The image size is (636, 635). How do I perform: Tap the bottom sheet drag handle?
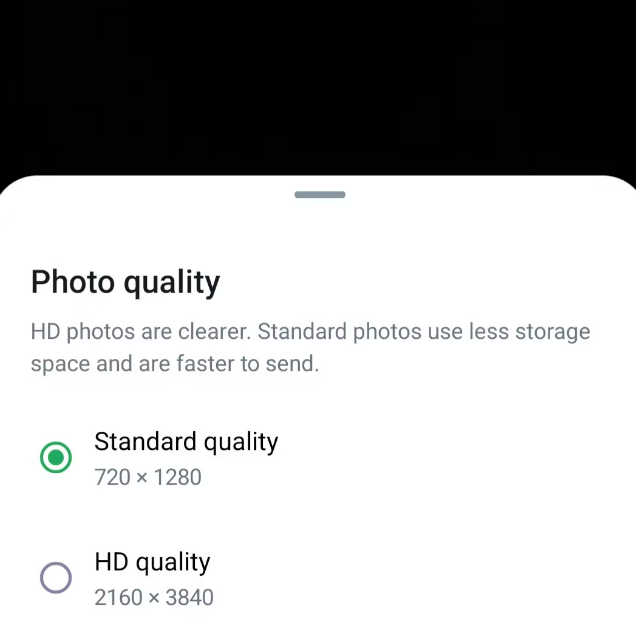(319, 194)
